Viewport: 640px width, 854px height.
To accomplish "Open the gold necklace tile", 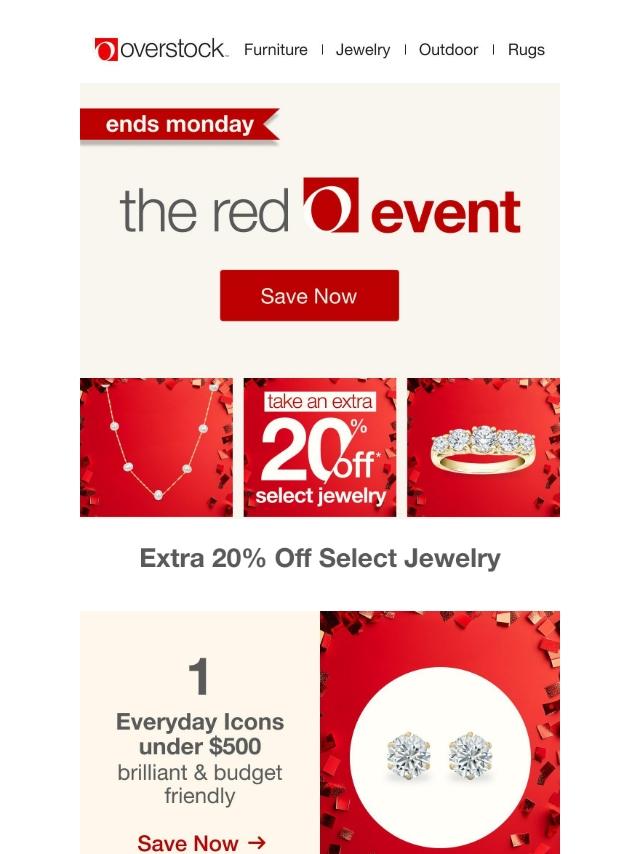I will coord(156,447).
